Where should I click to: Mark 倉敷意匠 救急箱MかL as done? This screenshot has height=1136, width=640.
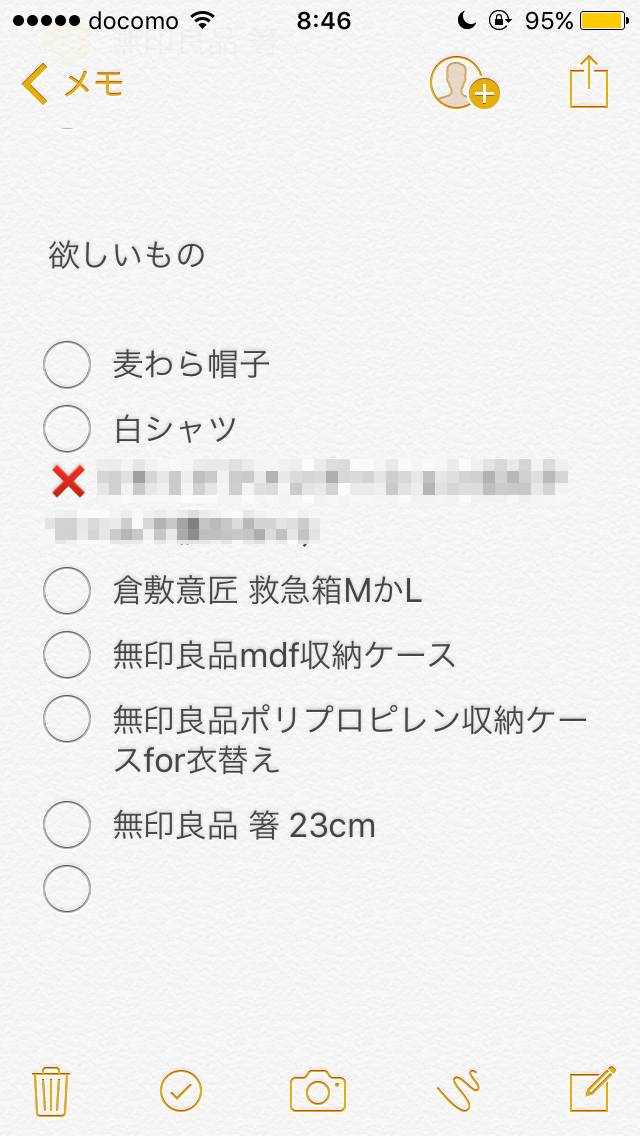click(x=67, y=590)
